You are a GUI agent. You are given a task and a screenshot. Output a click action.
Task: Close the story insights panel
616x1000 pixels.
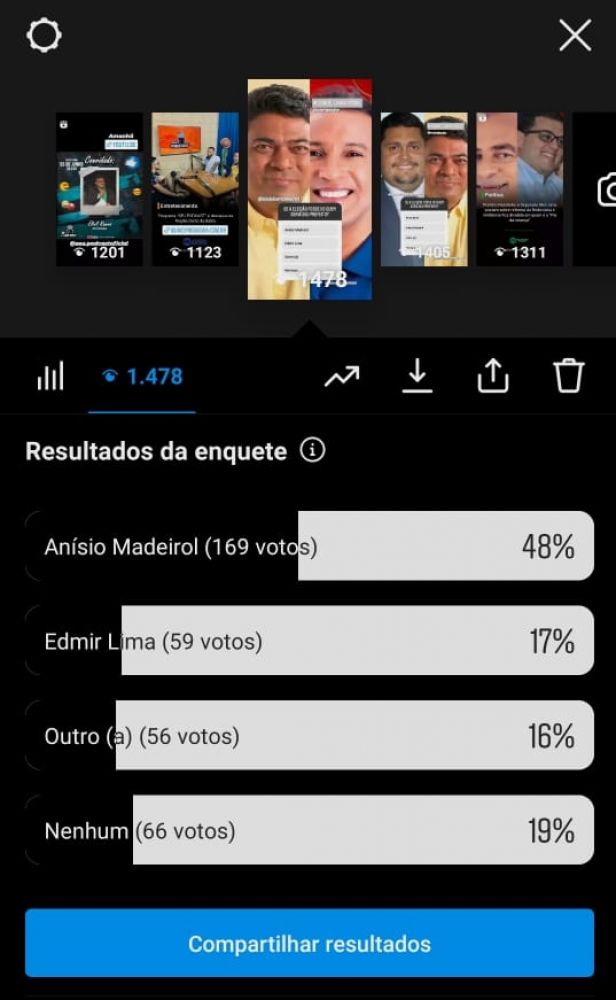point(575,35)
